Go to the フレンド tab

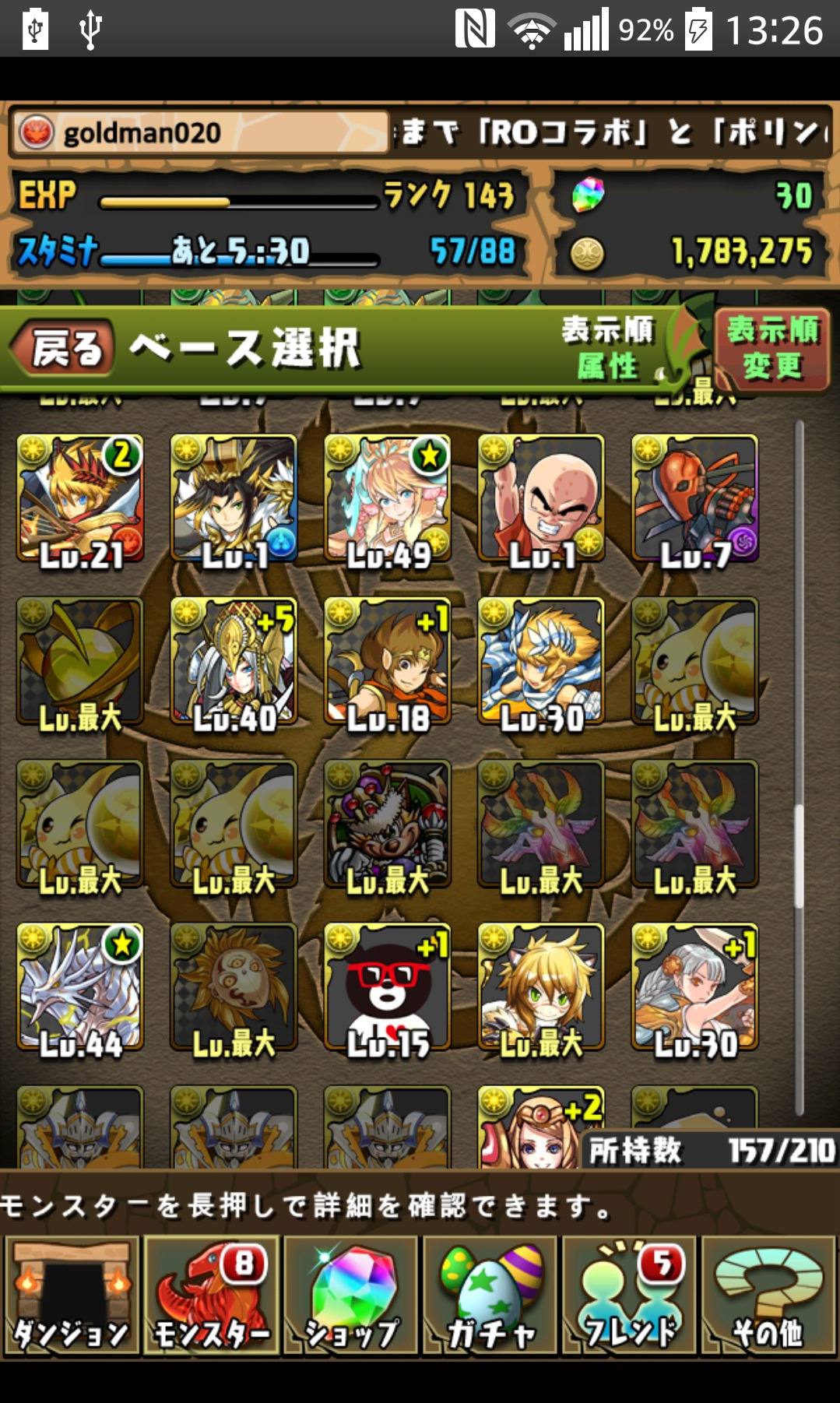[x=629, y=1296]
